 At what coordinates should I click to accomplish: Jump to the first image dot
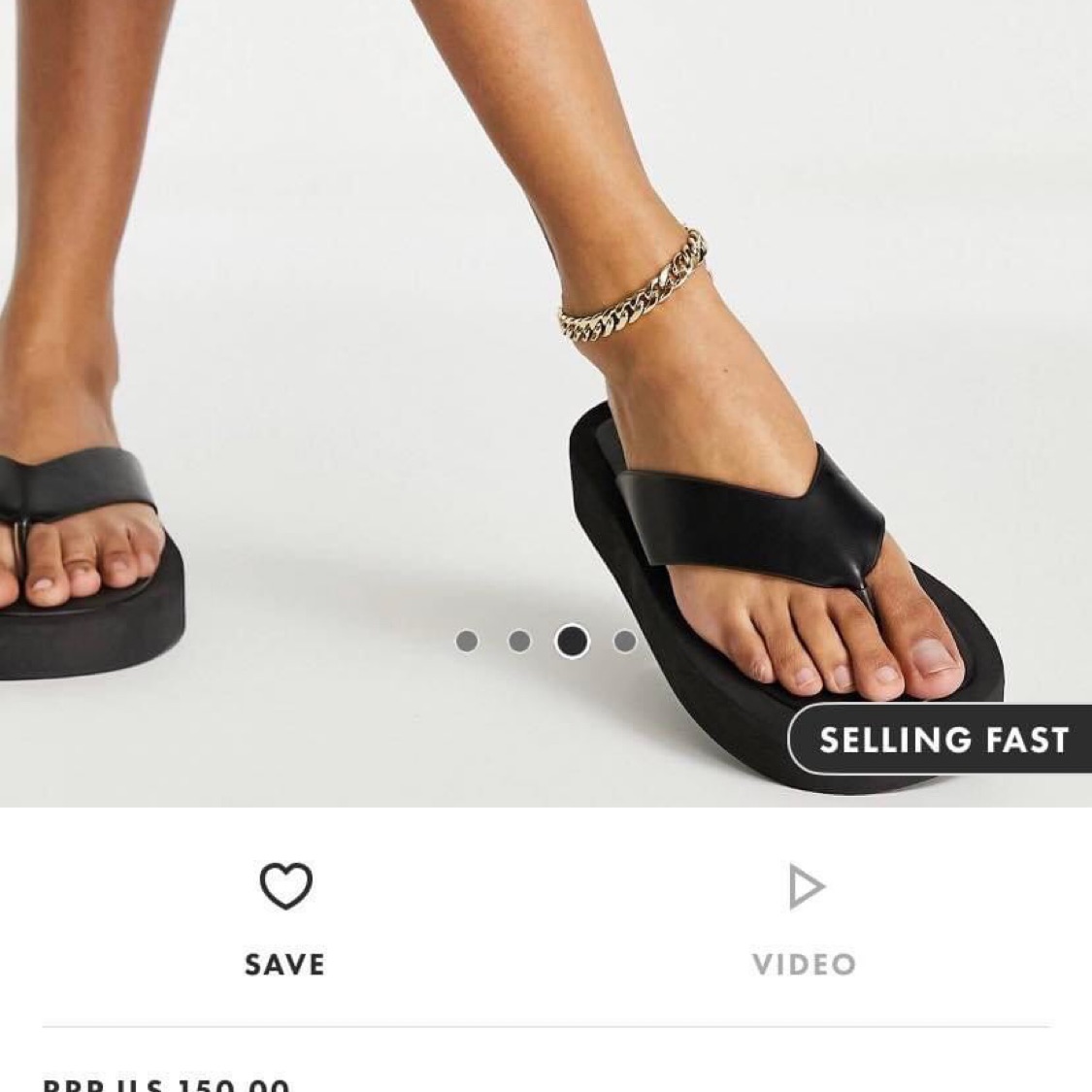point(467,641)
